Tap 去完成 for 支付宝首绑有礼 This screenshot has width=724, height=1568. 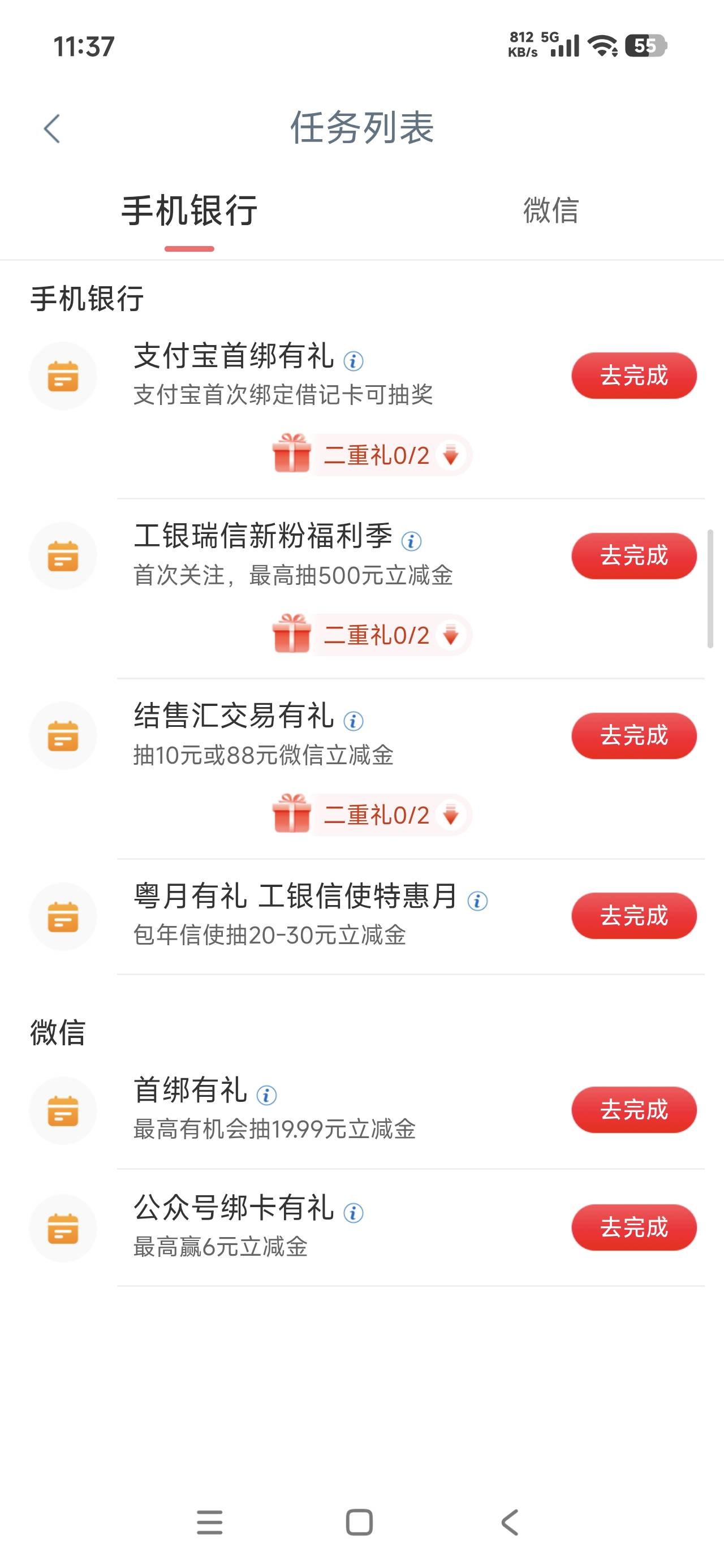coord(634,376)
